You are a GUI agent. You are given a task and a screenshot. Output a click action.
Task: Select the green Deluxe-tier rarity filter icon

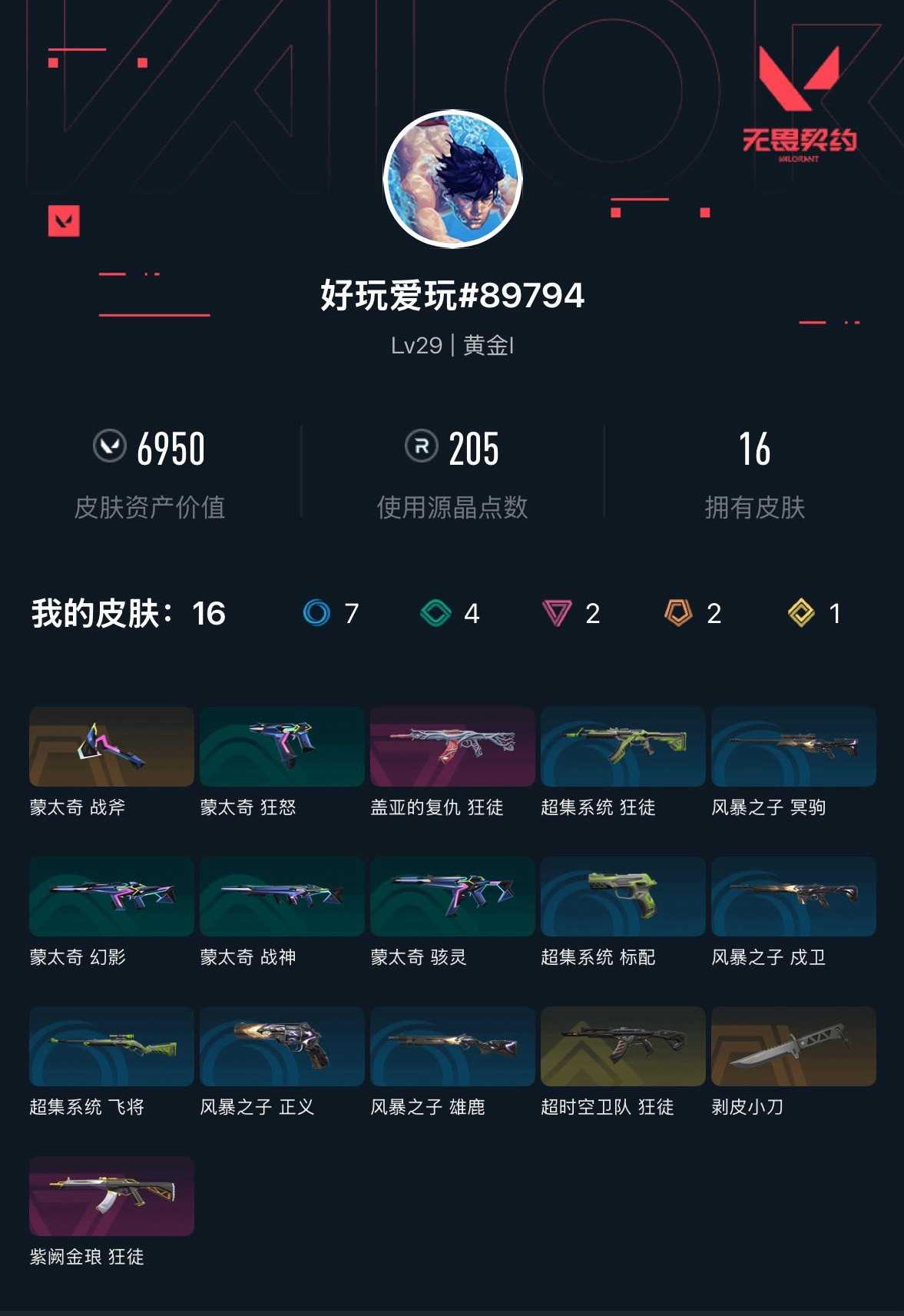pos(438,614)
